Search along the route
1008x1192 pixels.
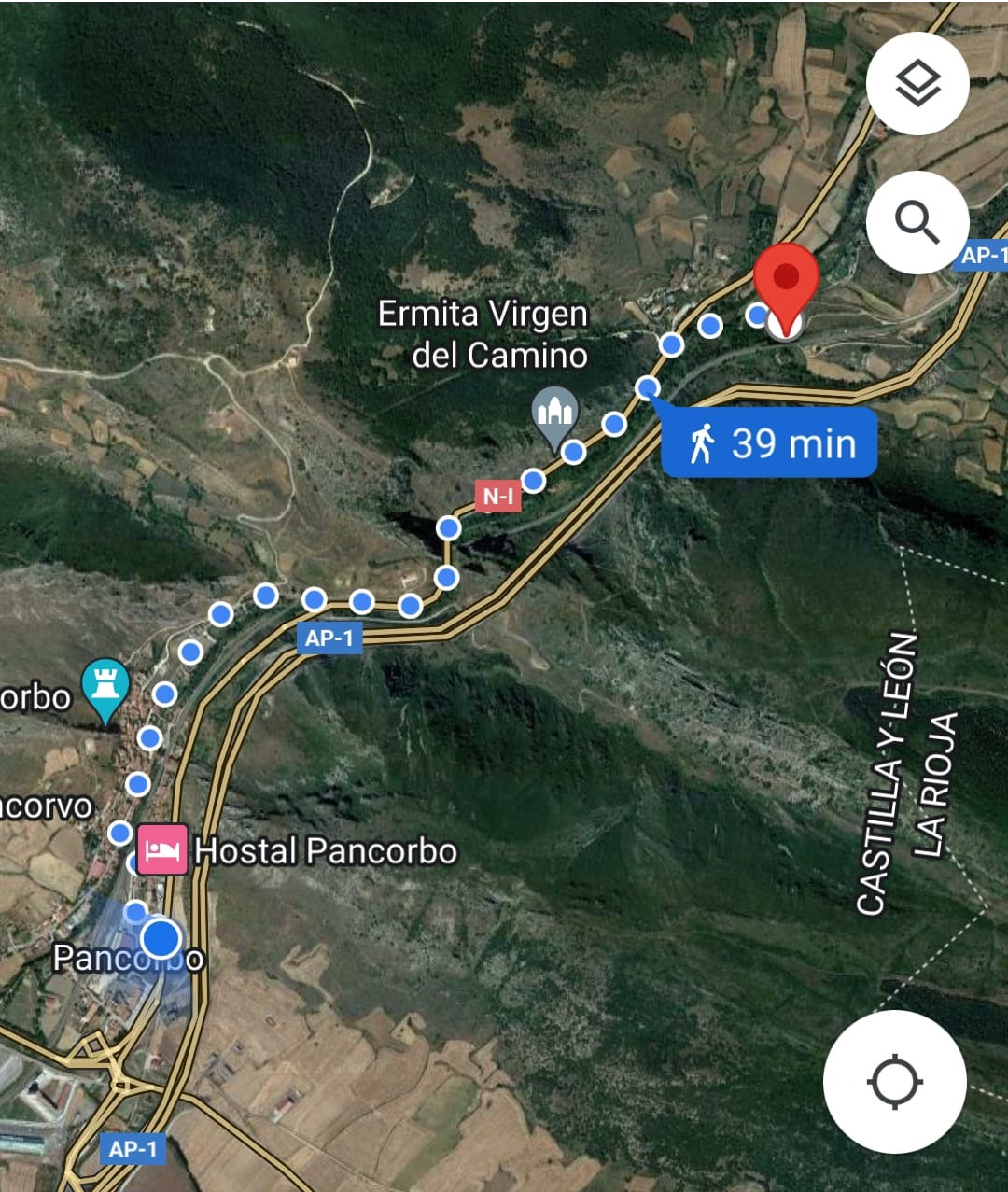(x=917, y=223)
